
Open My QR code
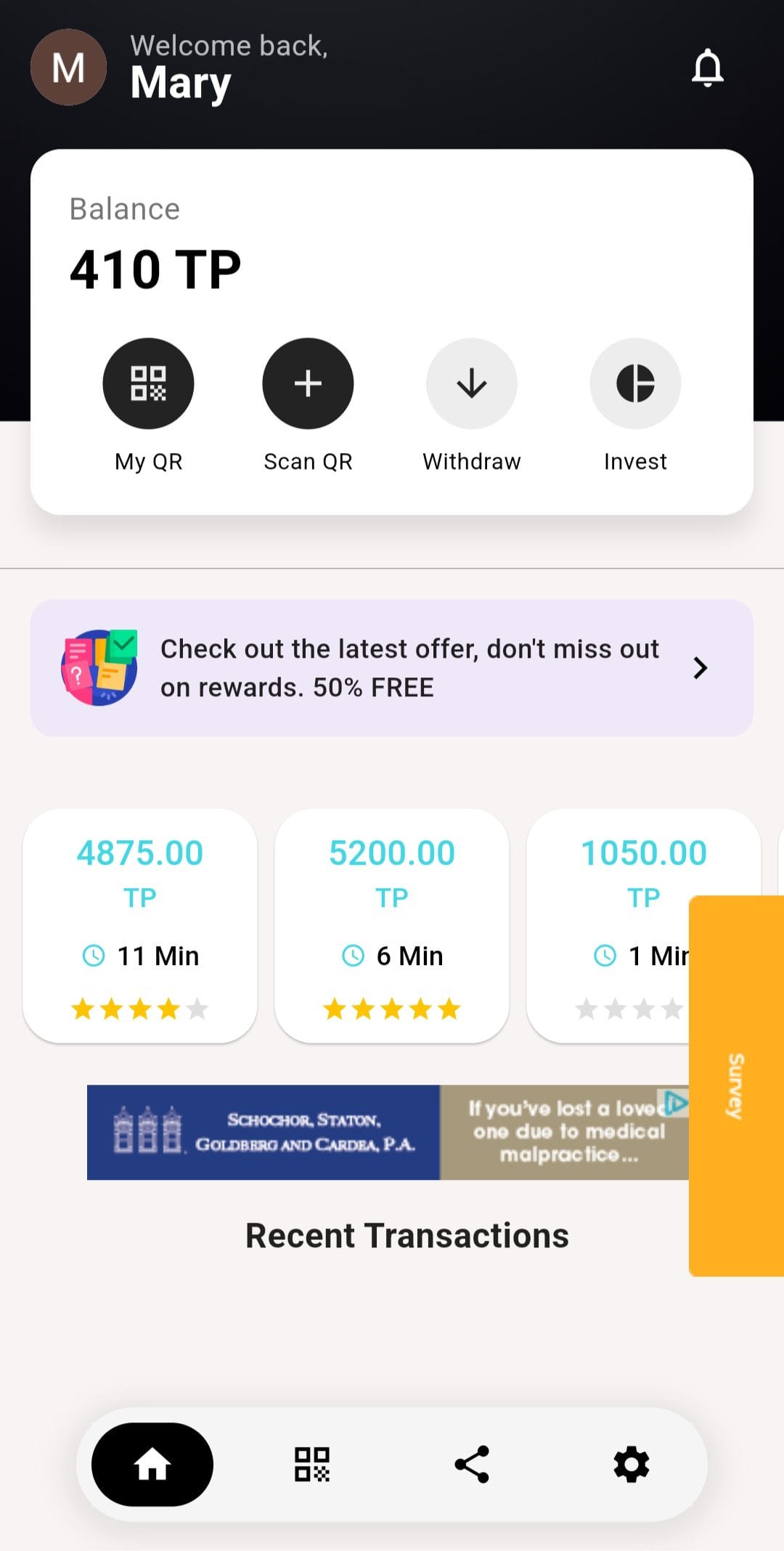pyautogui.click(x=148, y=383)
